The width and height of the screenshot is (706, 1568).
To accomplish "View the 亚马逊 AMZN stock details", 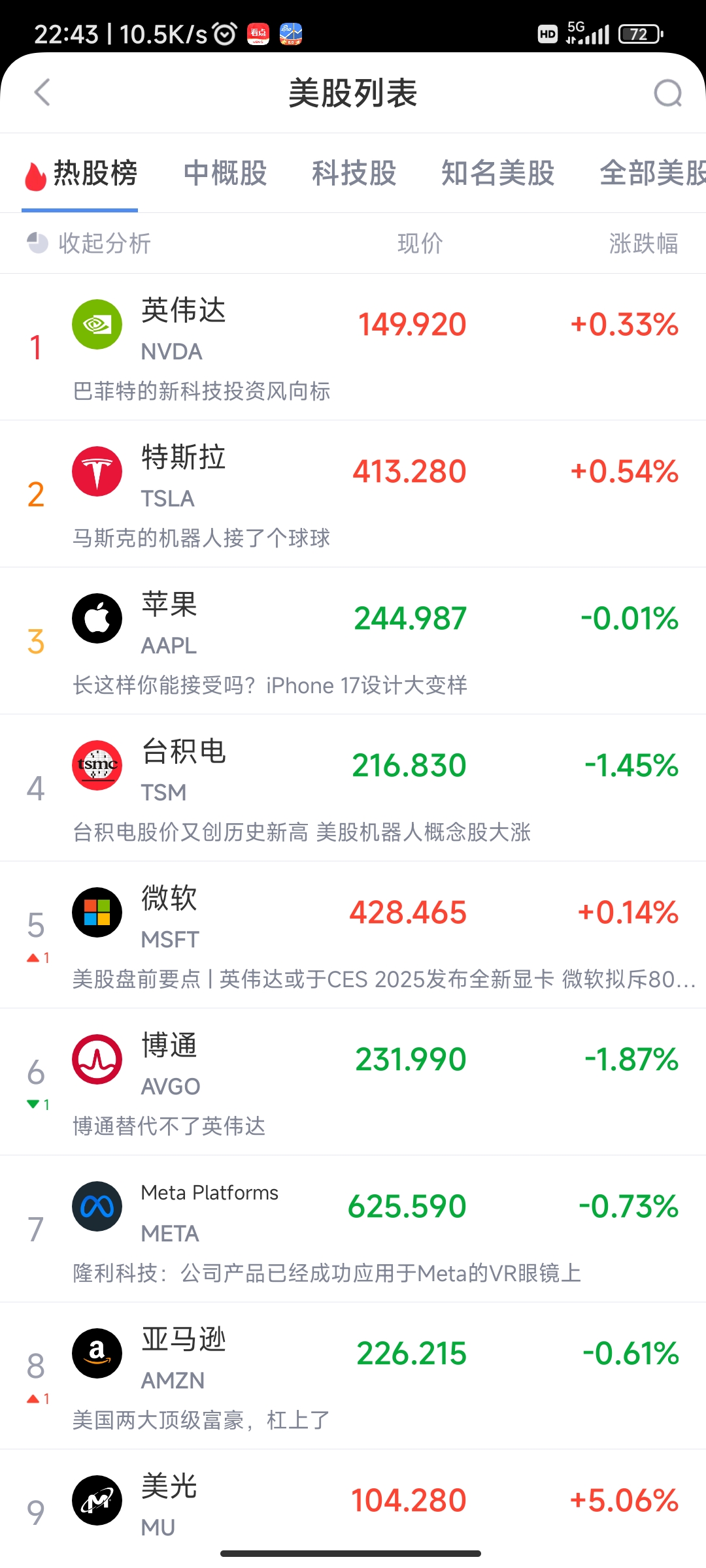I will 353,1376.
